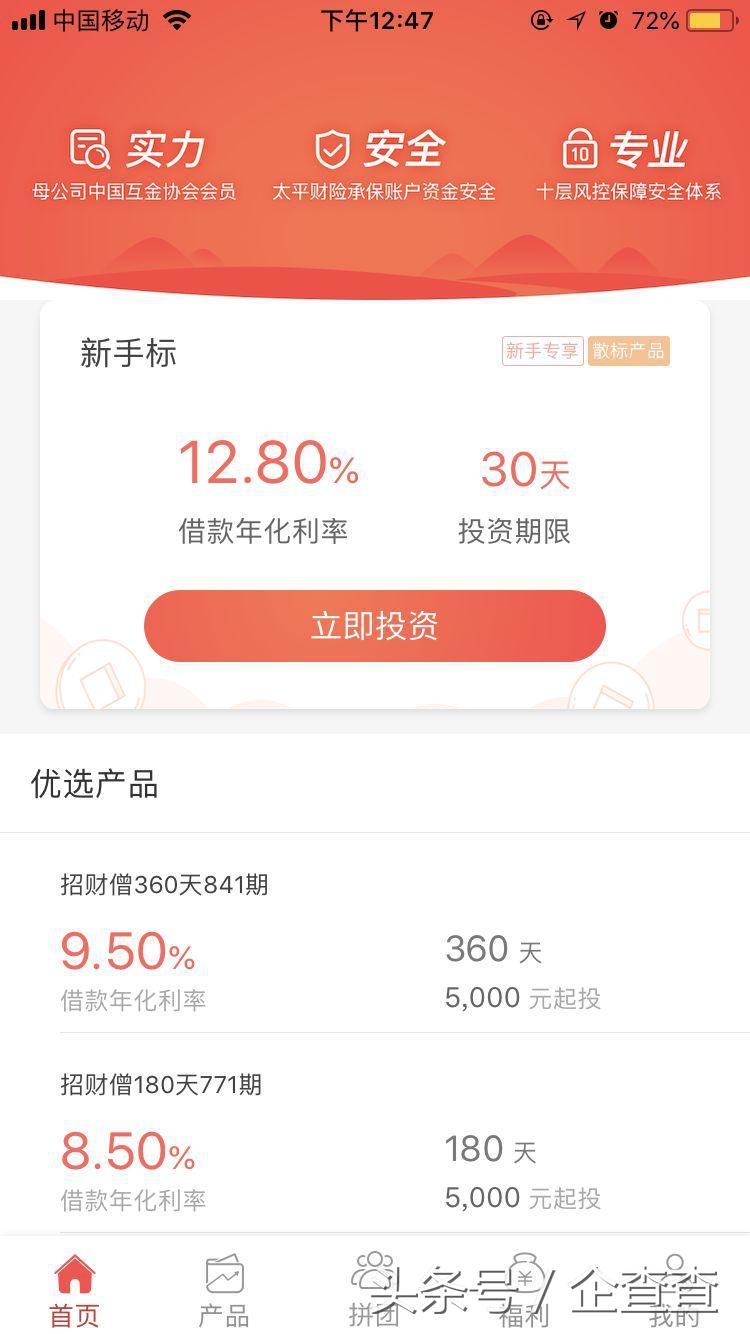The width and height of the screenshot is (750, 1334).
Task: Select the 首页 home icon
Action: click(74, 1277)
